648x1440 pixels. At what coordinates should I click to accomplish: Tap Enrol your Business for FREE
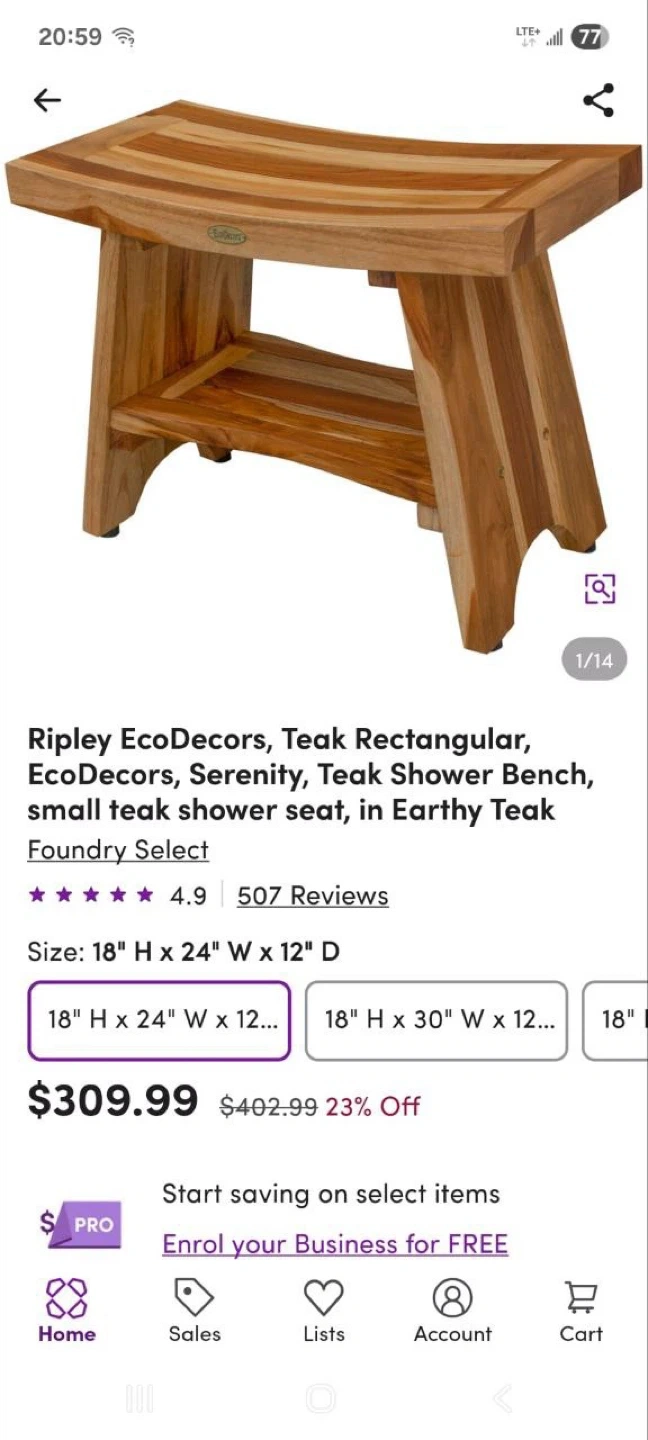click(x=335, y=1244)
